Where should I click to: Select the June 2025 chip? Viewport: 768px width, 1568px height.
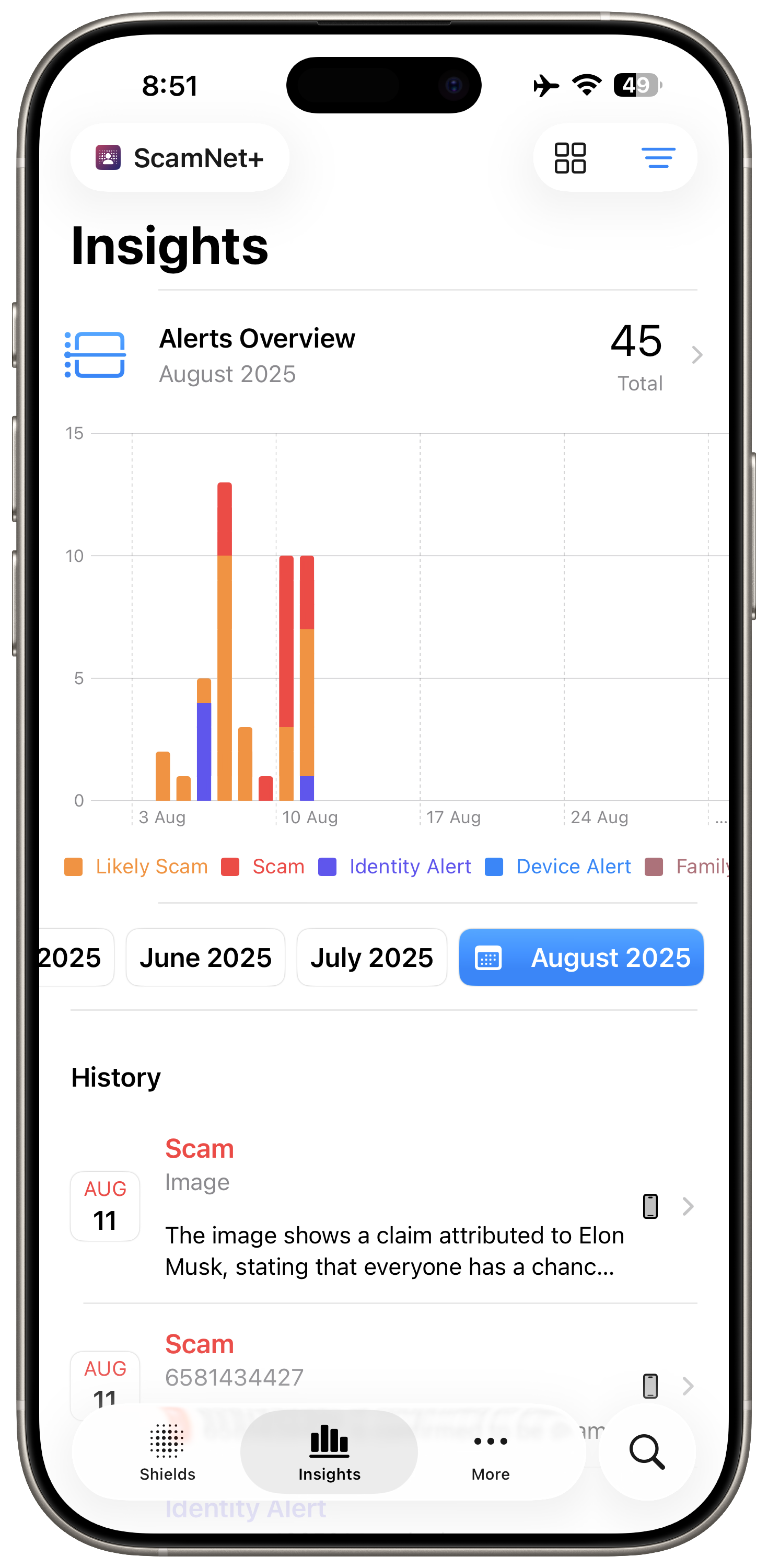click(x=206, y=958)
